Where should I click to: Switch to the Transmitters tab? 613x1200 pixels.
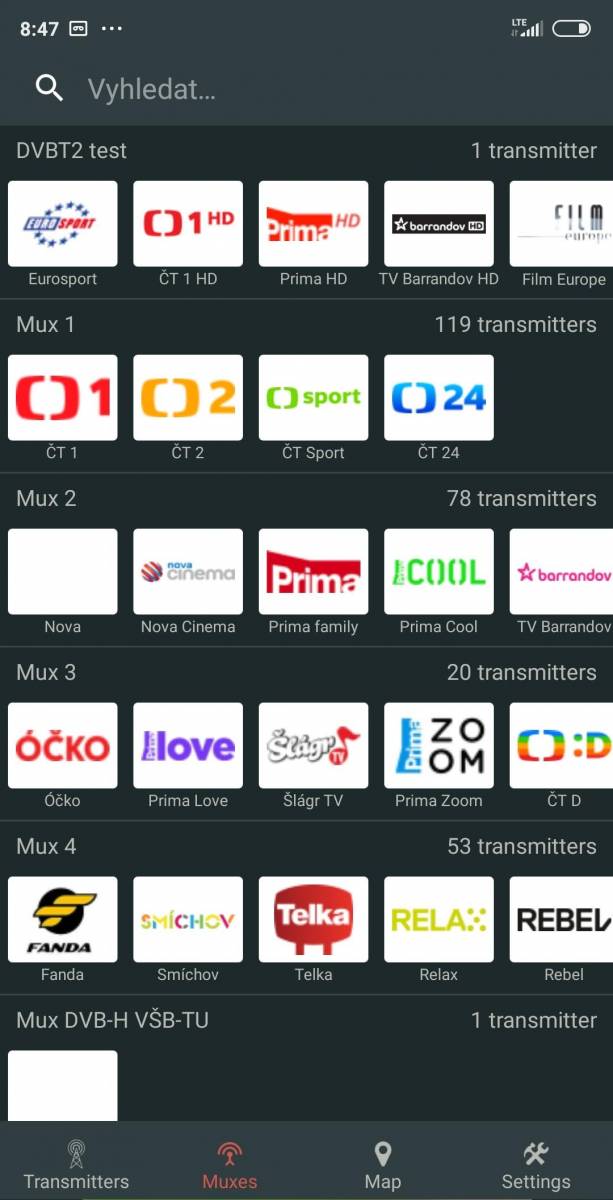(x=76, y=1164)
